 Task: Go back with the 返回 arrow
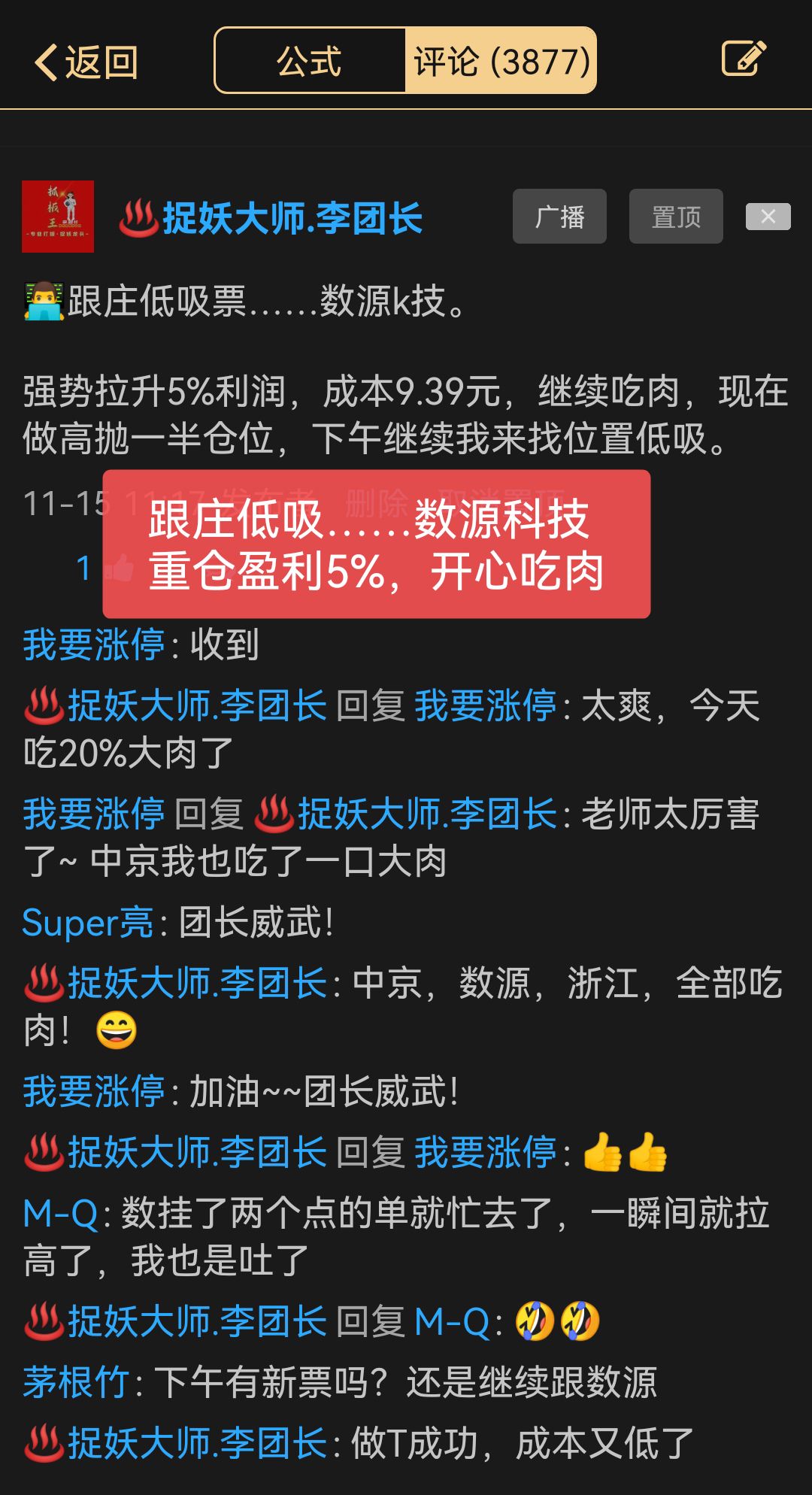point(86,62)
